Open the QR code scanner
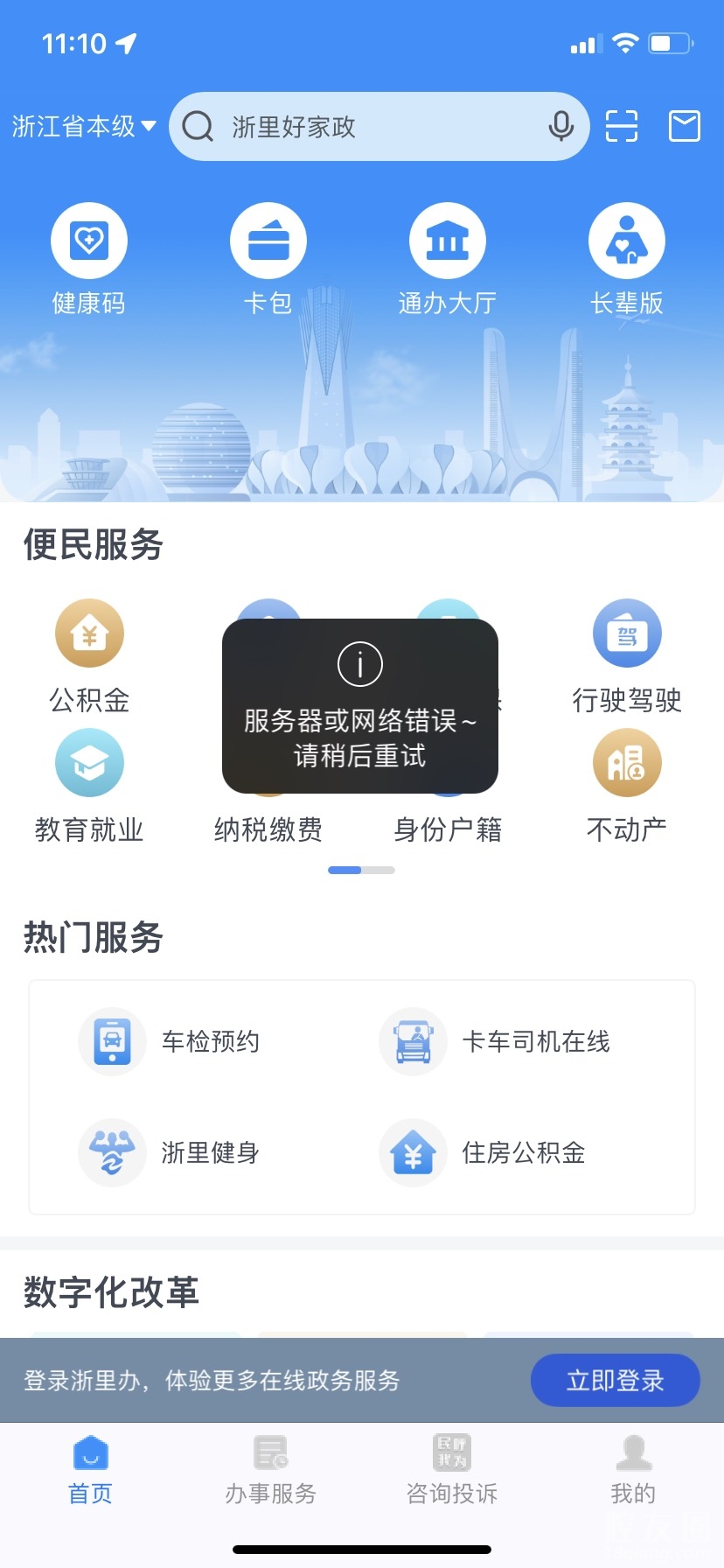This screenshot has width=724, height=1568. click(622, 127)
